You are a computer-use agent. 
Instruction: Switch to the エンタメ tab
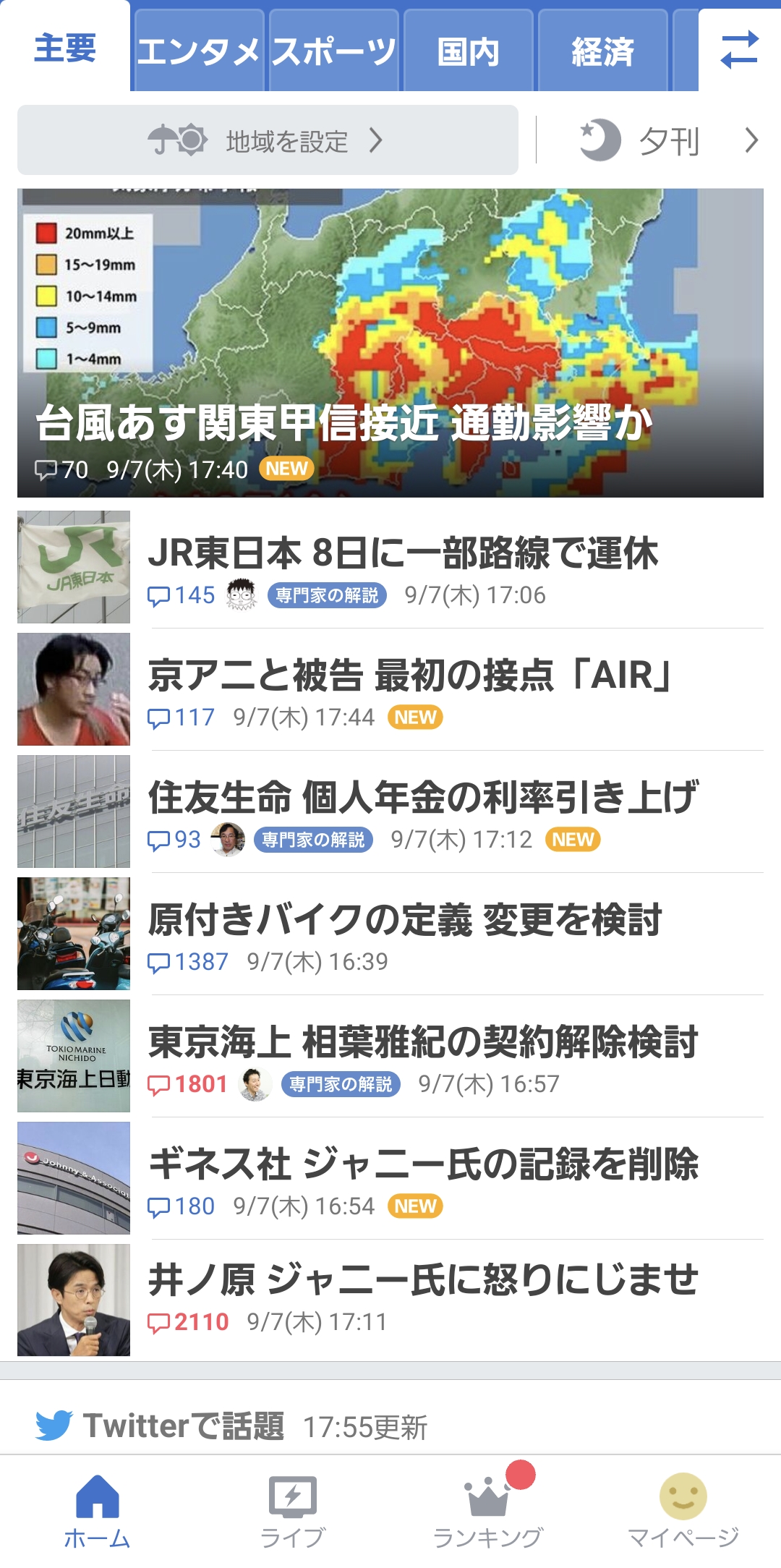pyautogui.click(x=199, y=51)
